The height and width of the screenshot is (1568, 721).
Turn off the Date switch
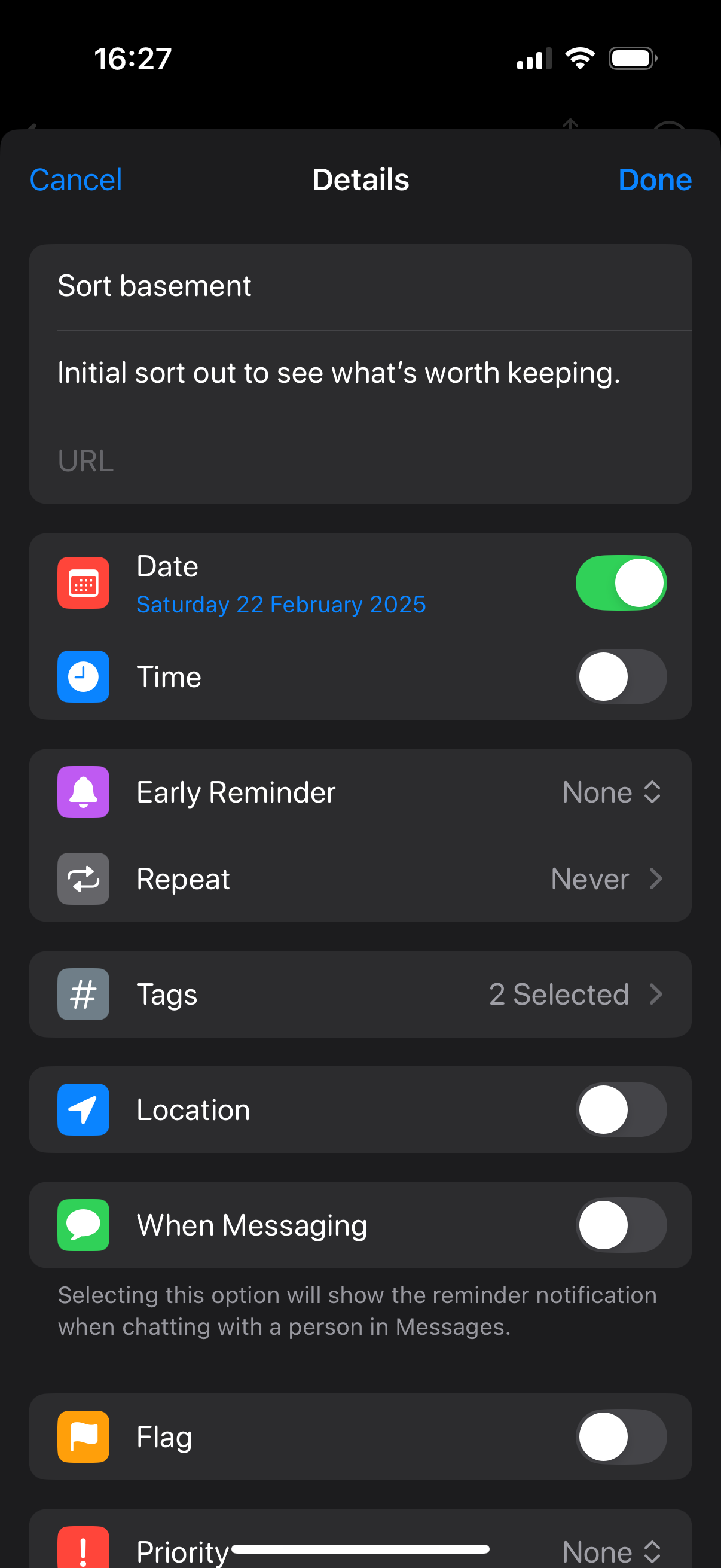[621, 582]
